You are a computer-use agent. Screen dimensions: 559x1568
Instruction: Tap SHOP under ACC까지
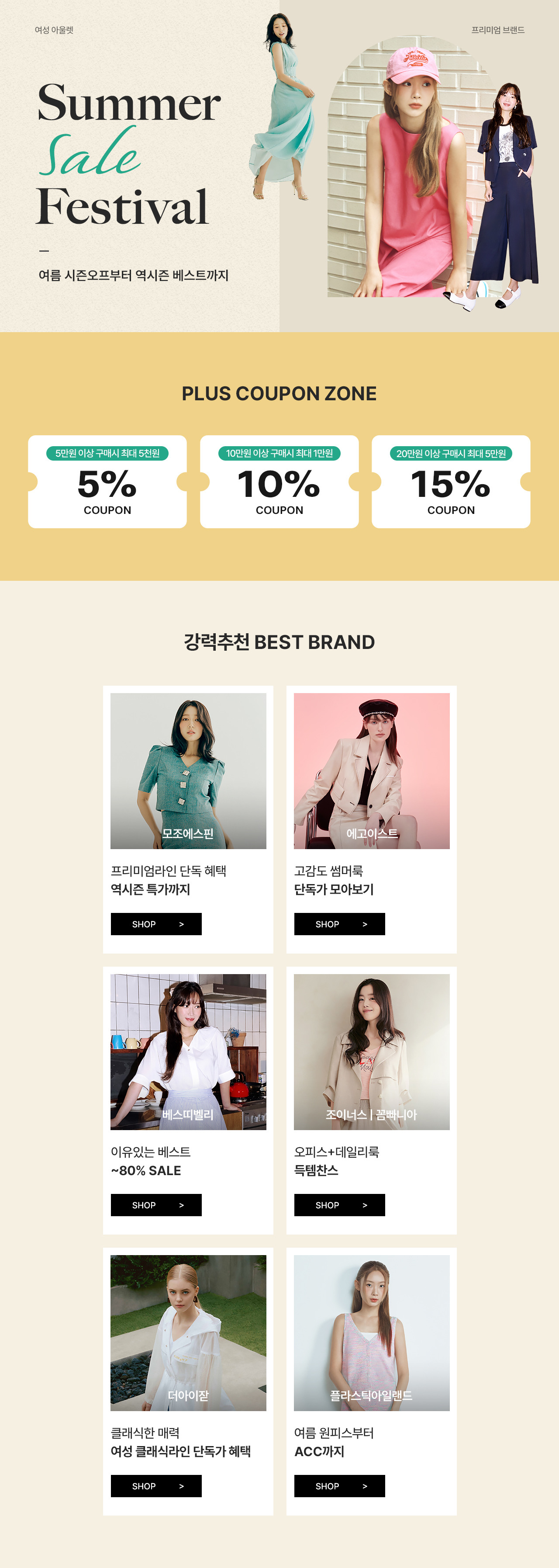click(x=339, y=1486)
